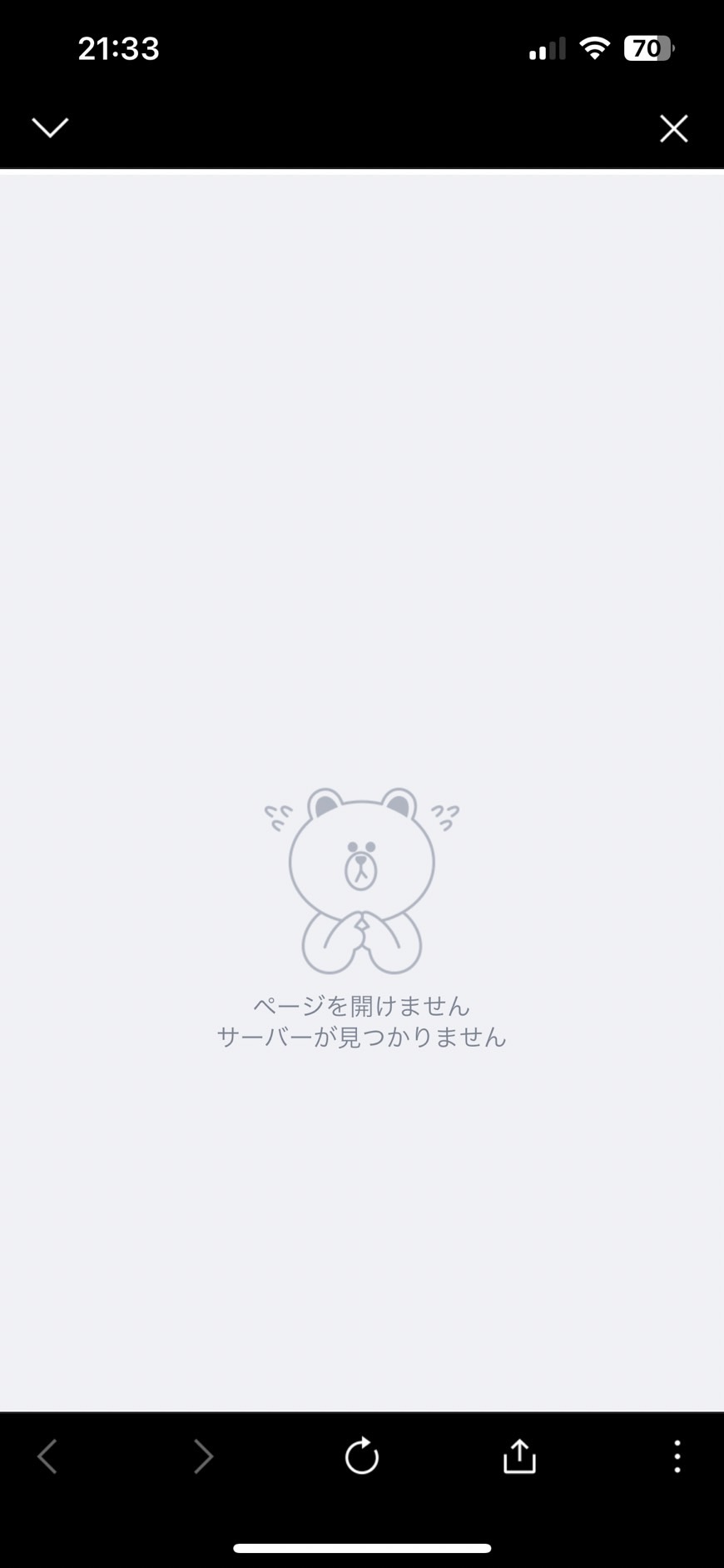Open the three-dot overflow menu
This screenshot has height=1568, width=724.
click(x=677, y=1456)
